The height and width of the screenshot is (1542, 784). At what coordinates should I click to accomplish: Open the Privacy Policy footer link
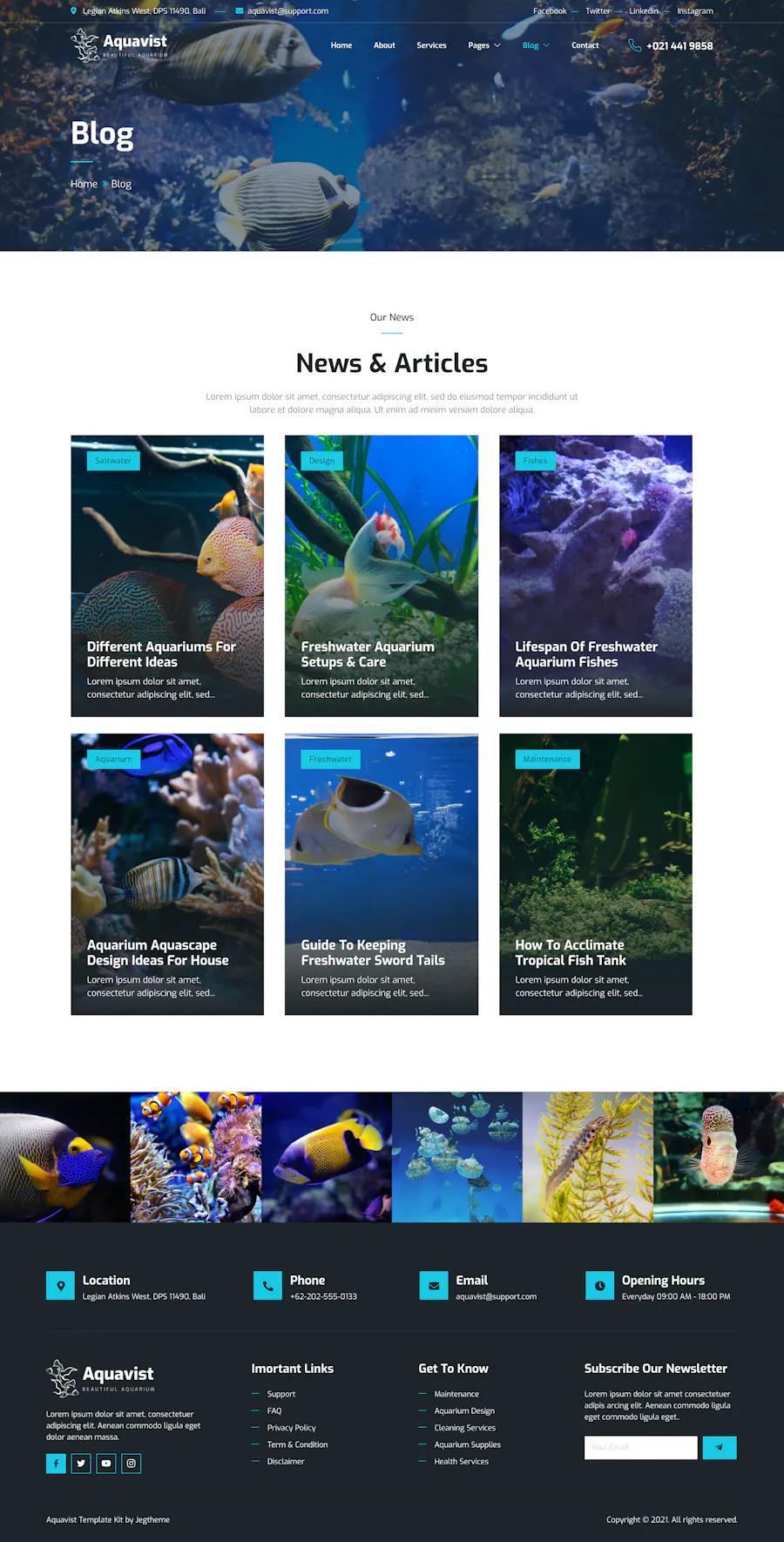291,1428
